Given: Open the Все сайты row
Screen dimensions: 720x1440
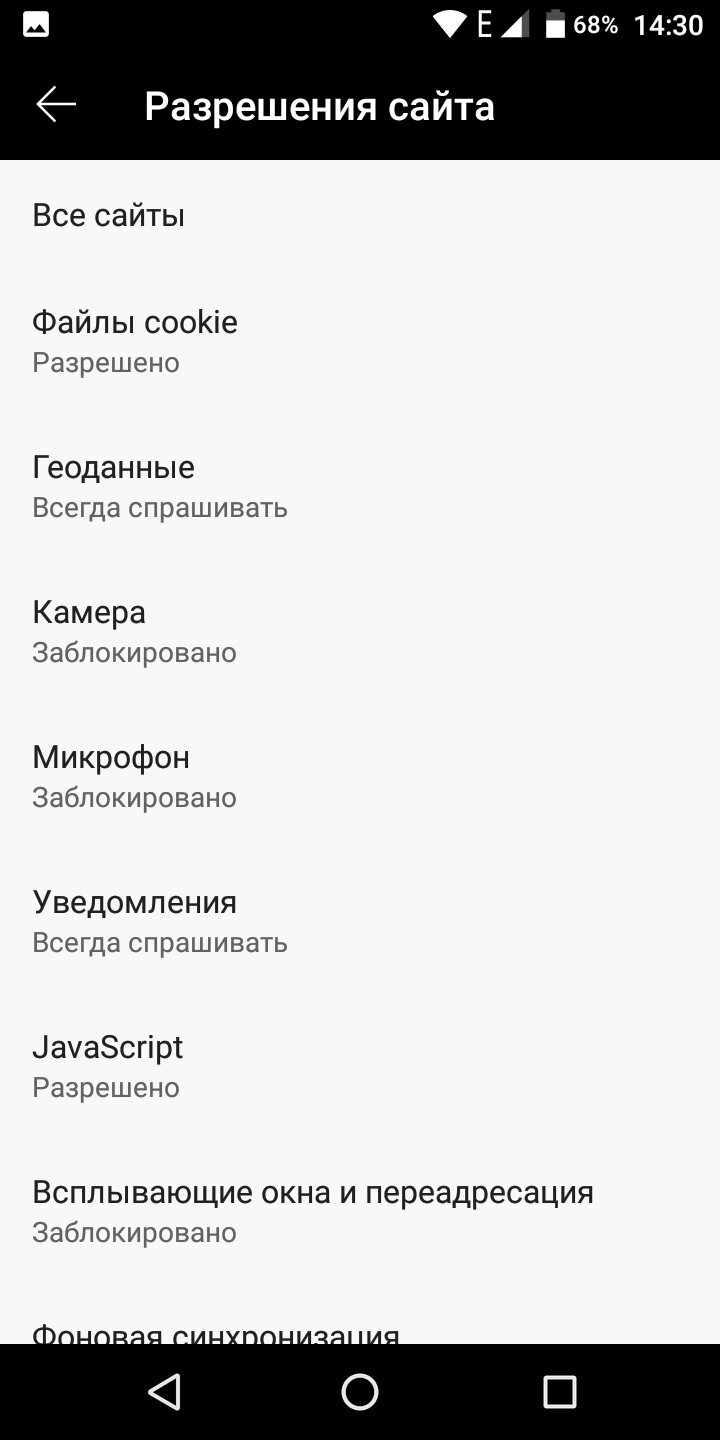Looking at the screenshot, I should coord(360,215).
